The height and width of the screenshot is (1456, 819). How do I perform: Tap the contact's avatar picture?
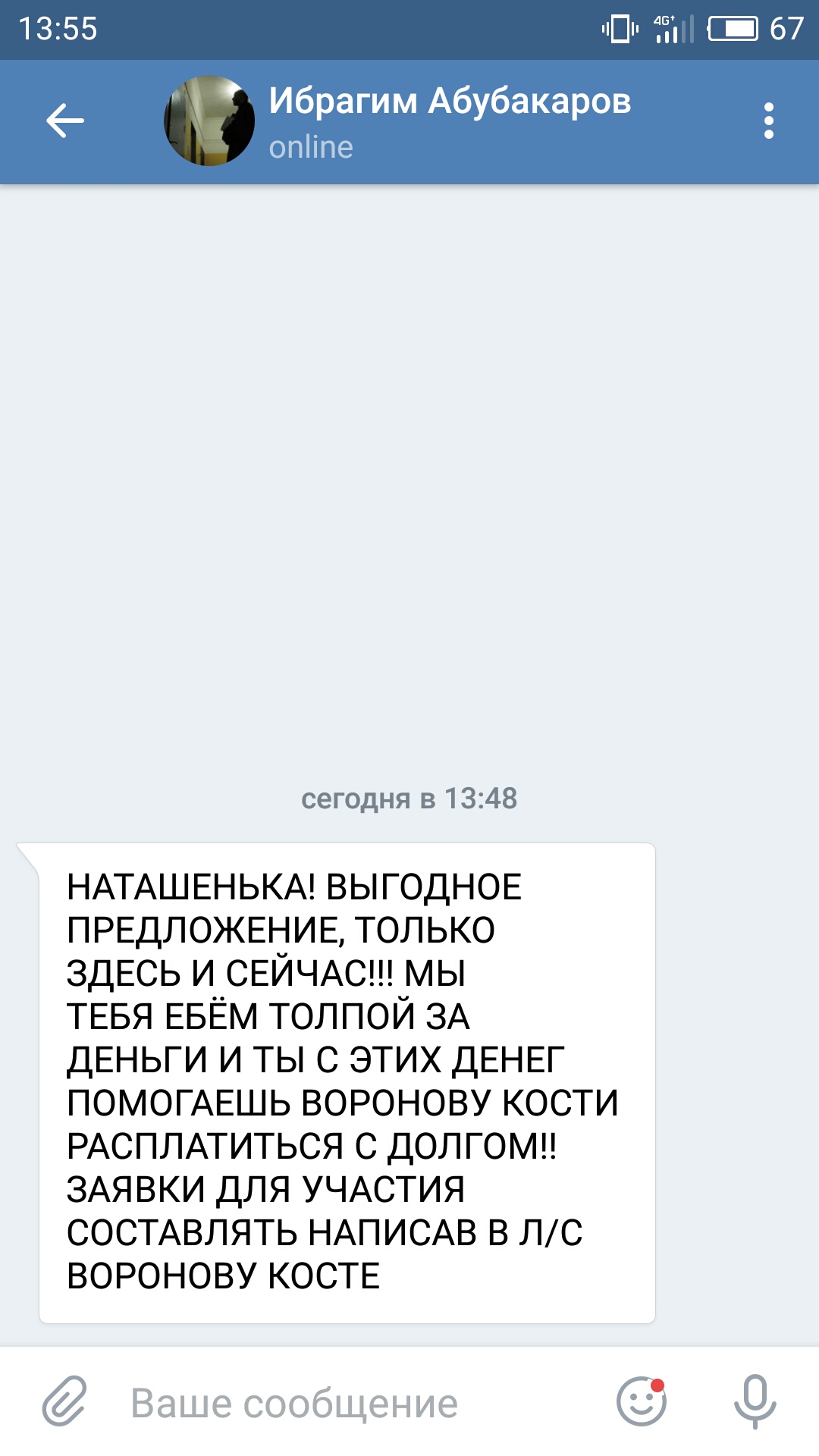tap(209, 121)
